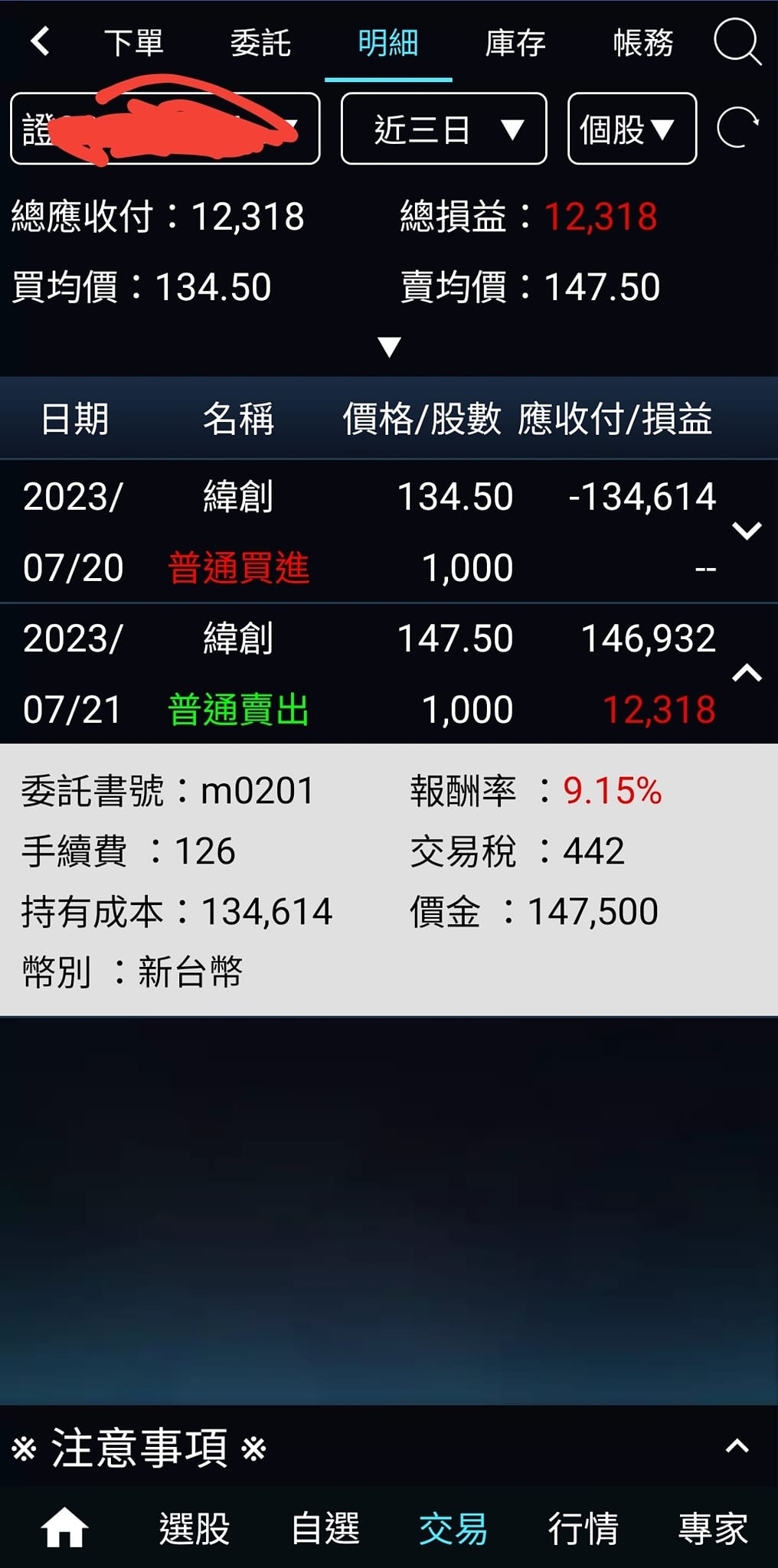Screen dimensions: 778x1568
Task: Collapse the 07/21 普通賣出 transaction details
Action: (747, 673)
